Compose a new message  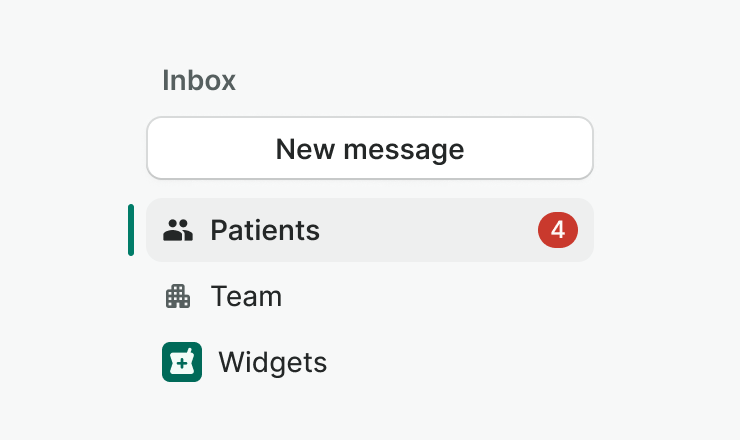coord(369,149)
